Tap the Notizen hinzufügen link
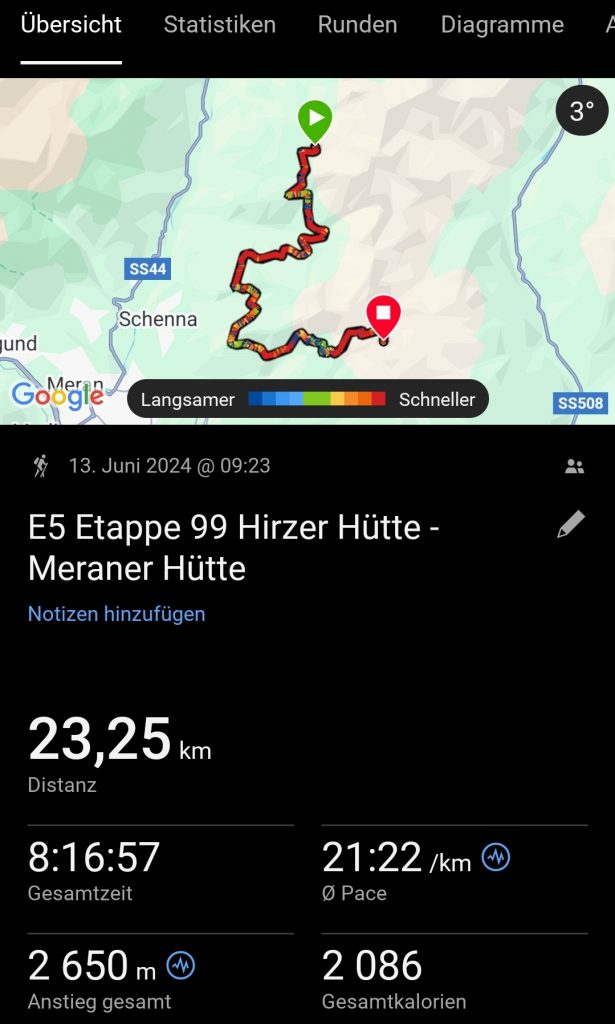The height and width of the screenshot is (1024, 615). [x=116, y=614]
